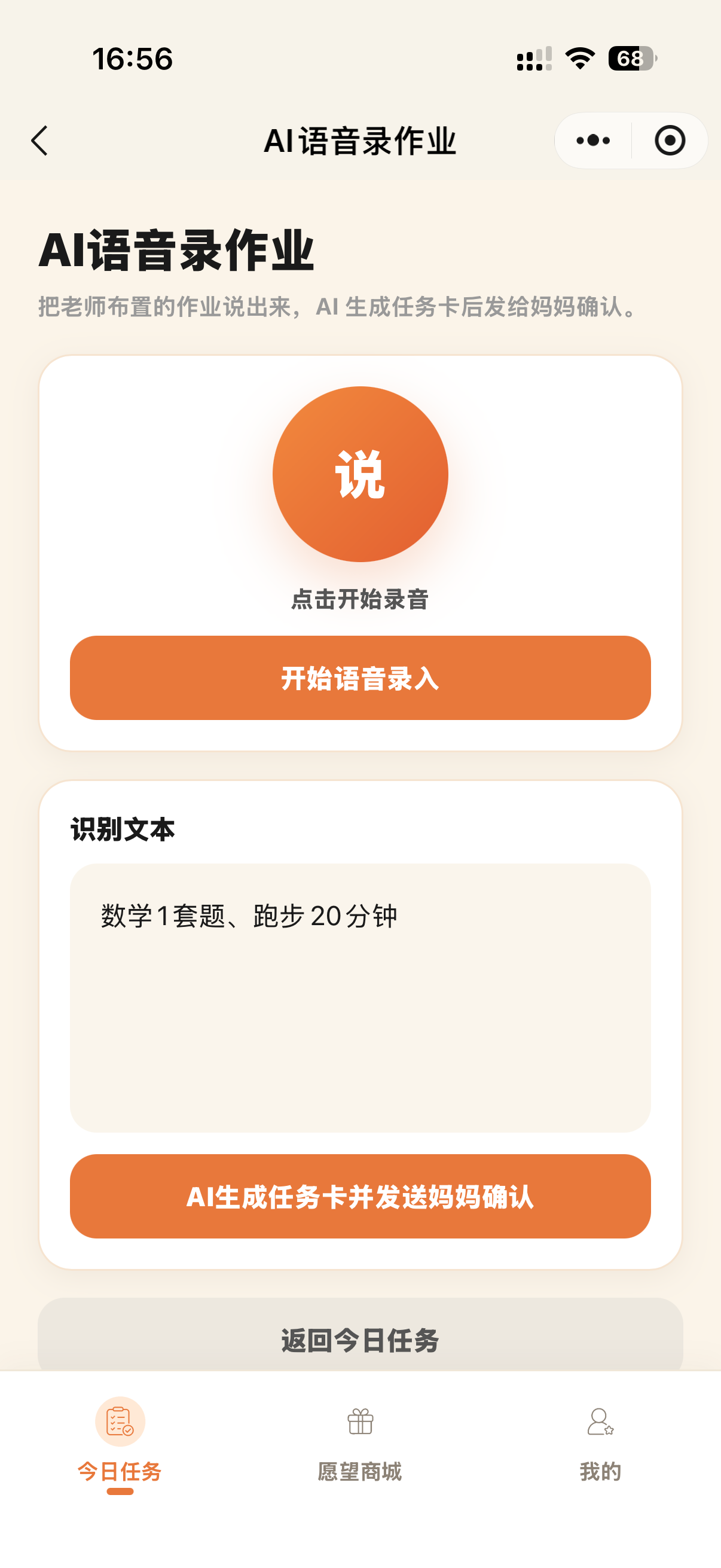The width and height of the screenshot is (721, 1568).
Task: Edit the recognized text field
Action: [x=360, y=998]
